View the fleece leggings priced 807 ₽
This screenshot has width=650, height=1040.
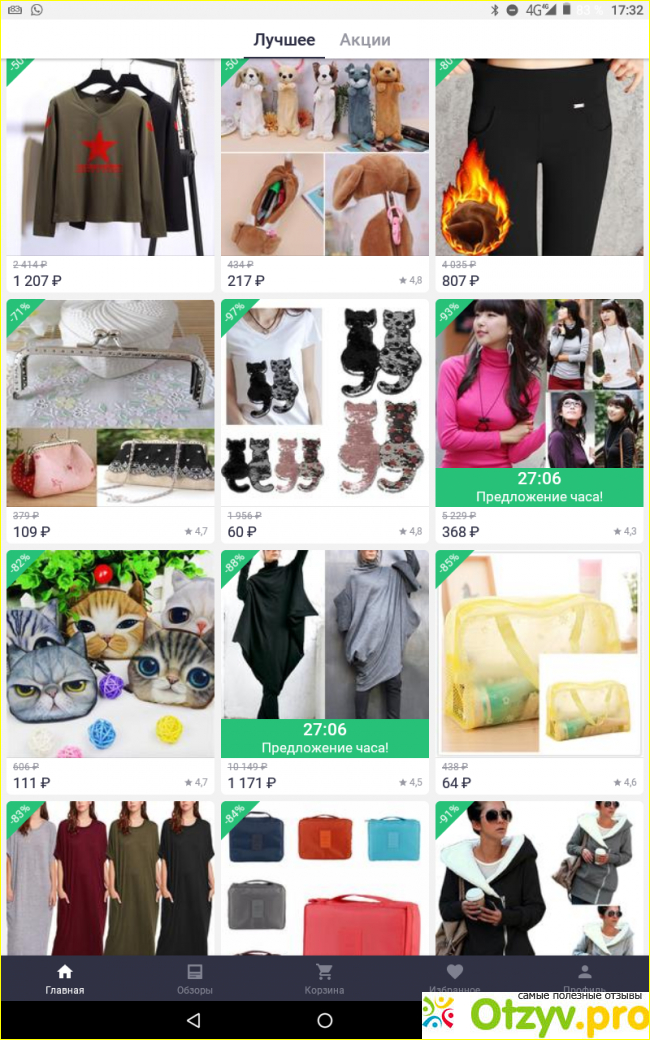click(x=538, y=160)
